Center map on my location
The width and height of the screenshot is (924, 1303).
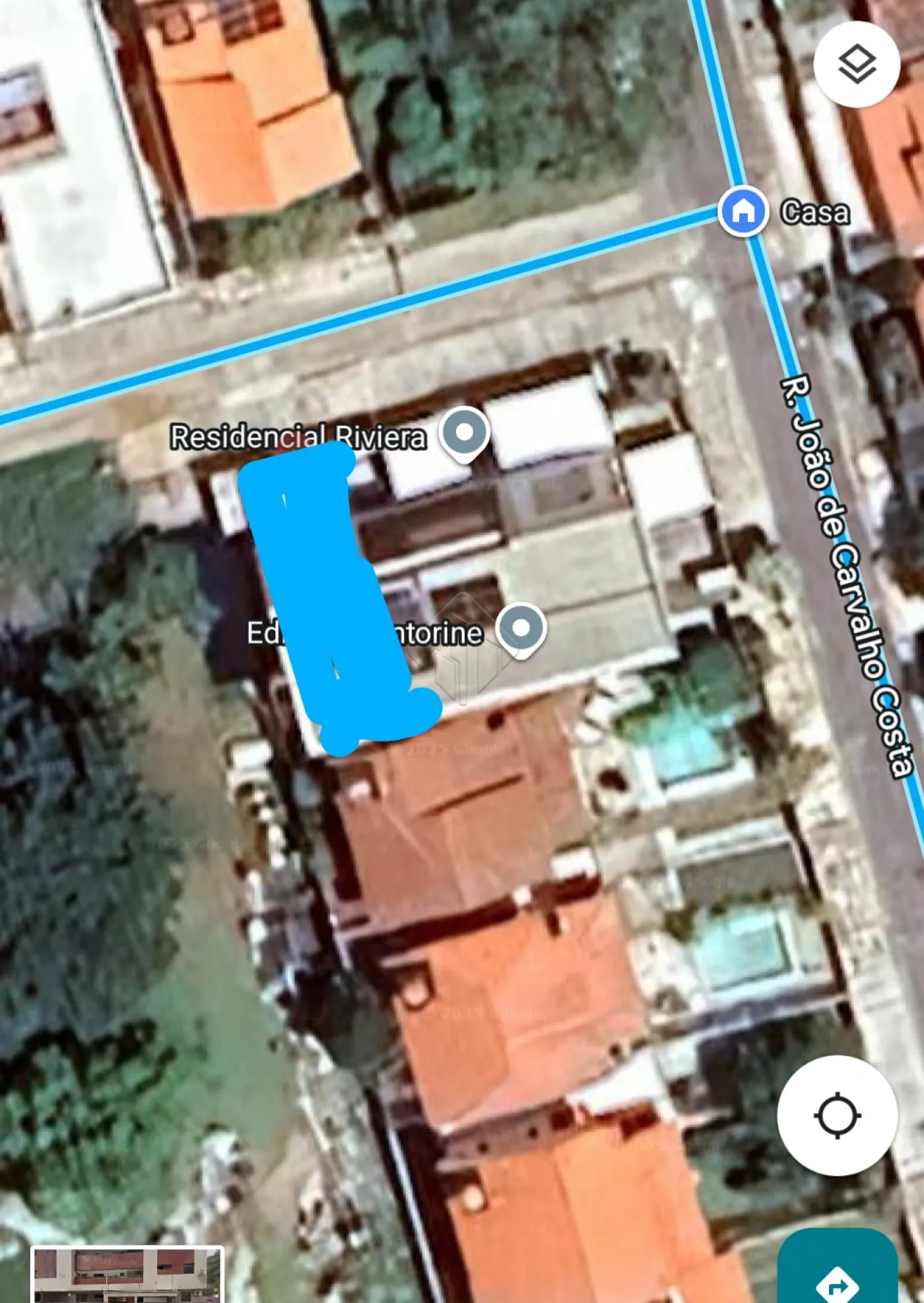coord(837,1116)
